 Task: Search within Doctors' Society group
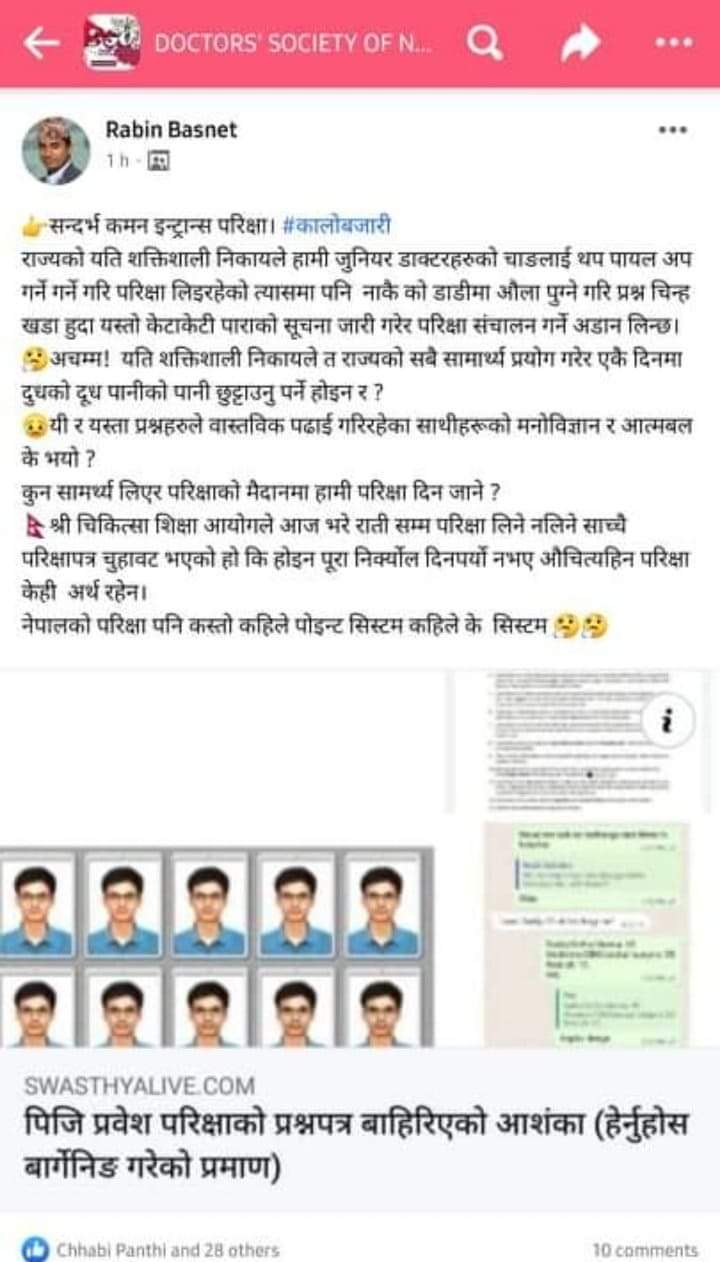(x=484, y=42)
